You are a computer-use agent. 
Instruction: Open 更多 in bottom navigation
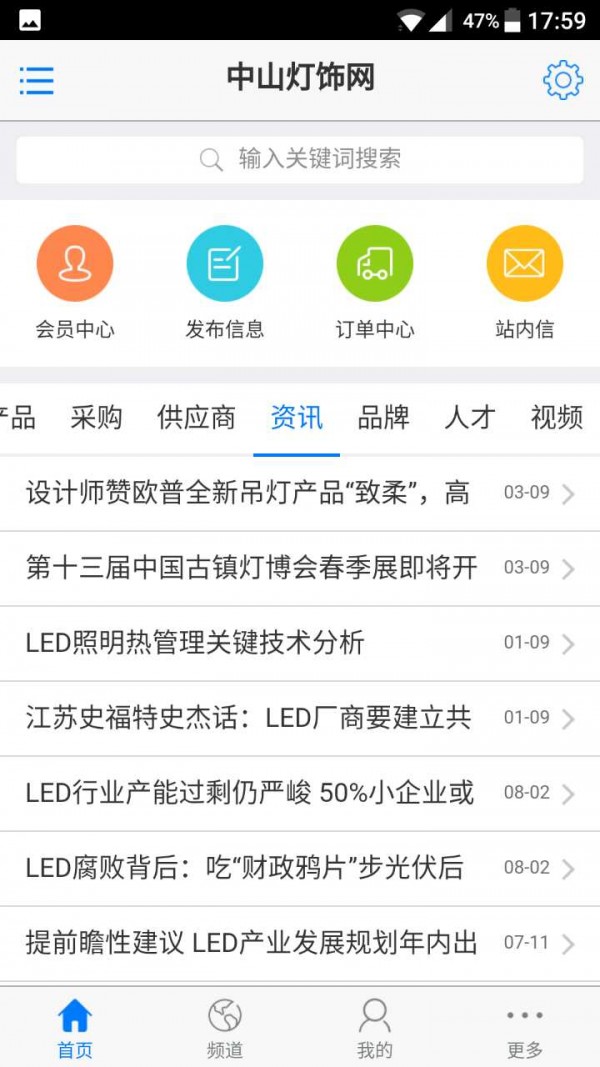click(x=524, y=1028)
